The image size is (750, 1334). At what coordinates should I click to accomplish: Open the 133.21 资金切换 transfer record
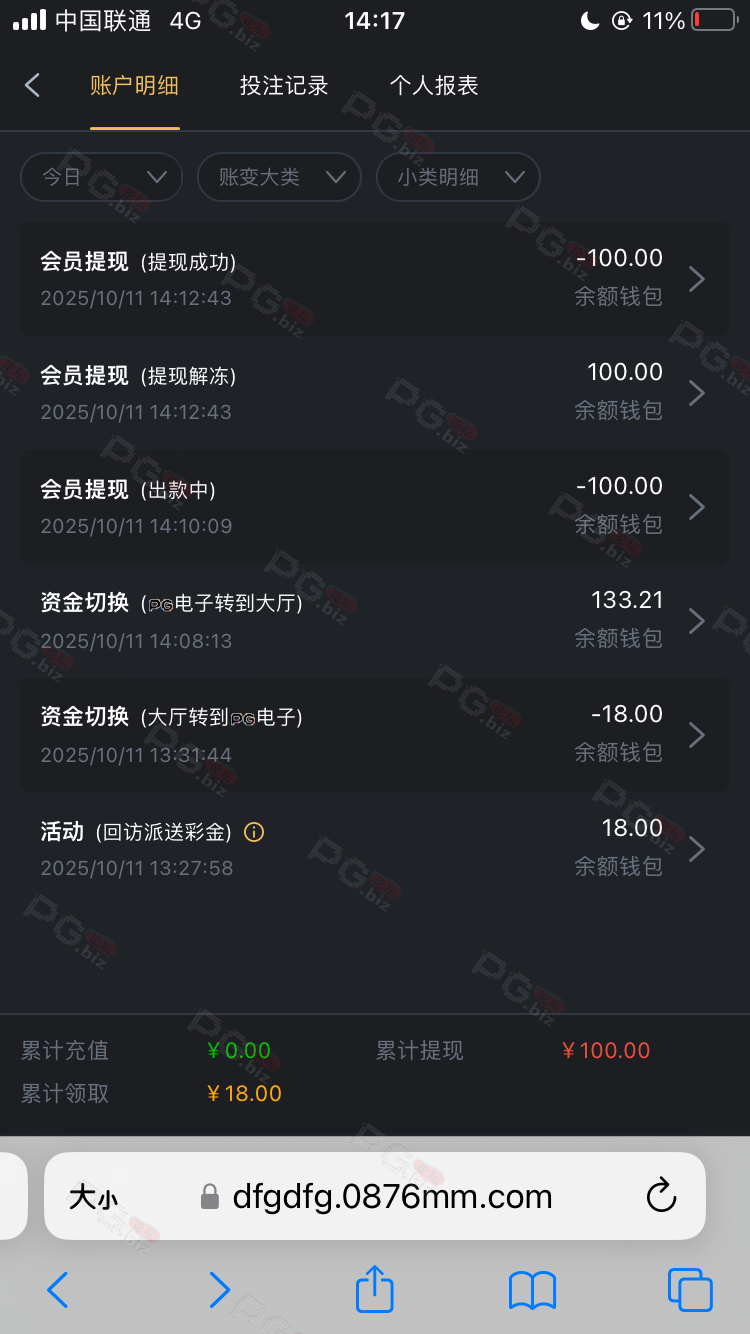(x=374, y=620)
